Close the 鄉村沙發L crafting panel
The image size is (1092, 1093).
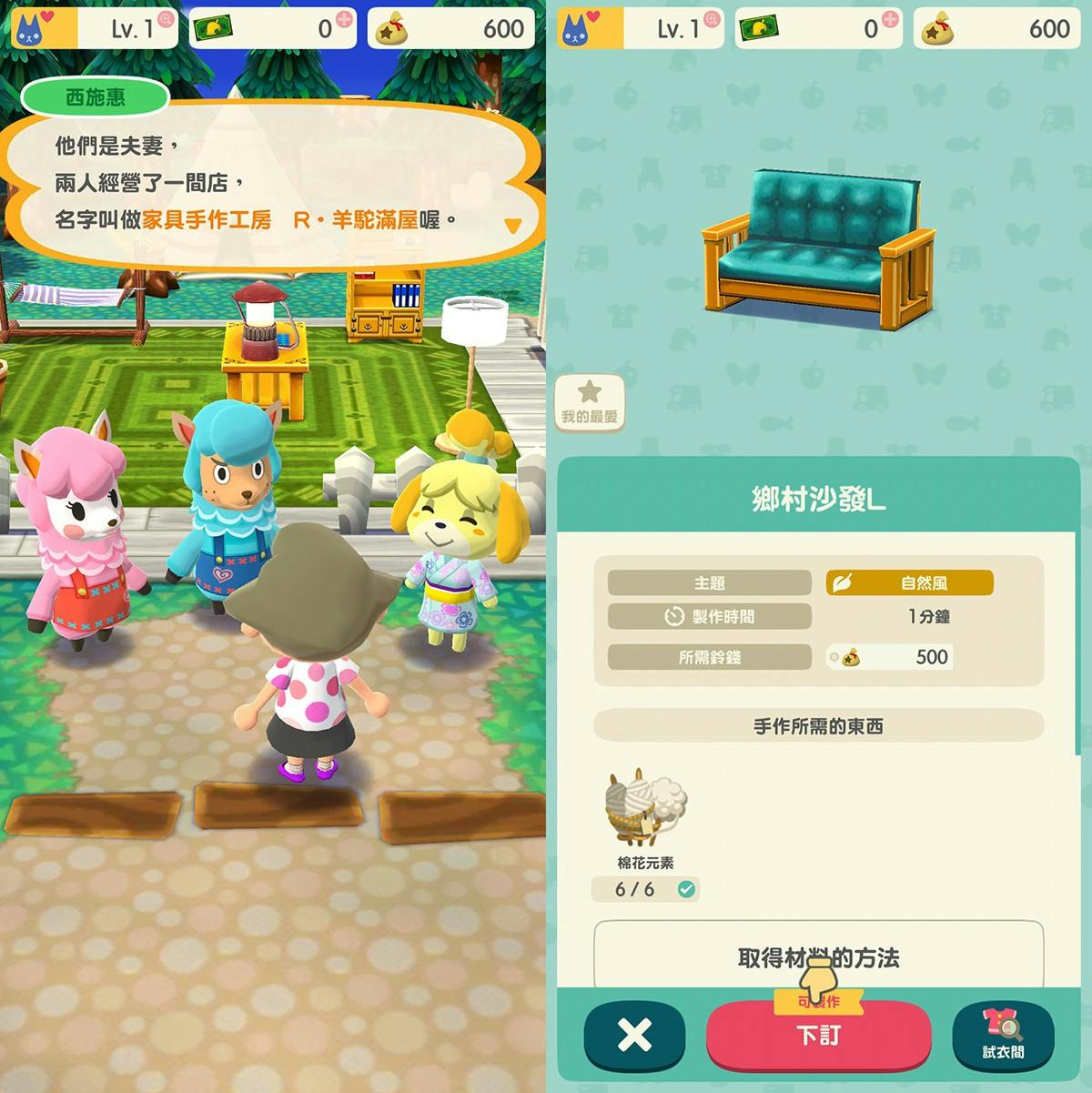634,1035
